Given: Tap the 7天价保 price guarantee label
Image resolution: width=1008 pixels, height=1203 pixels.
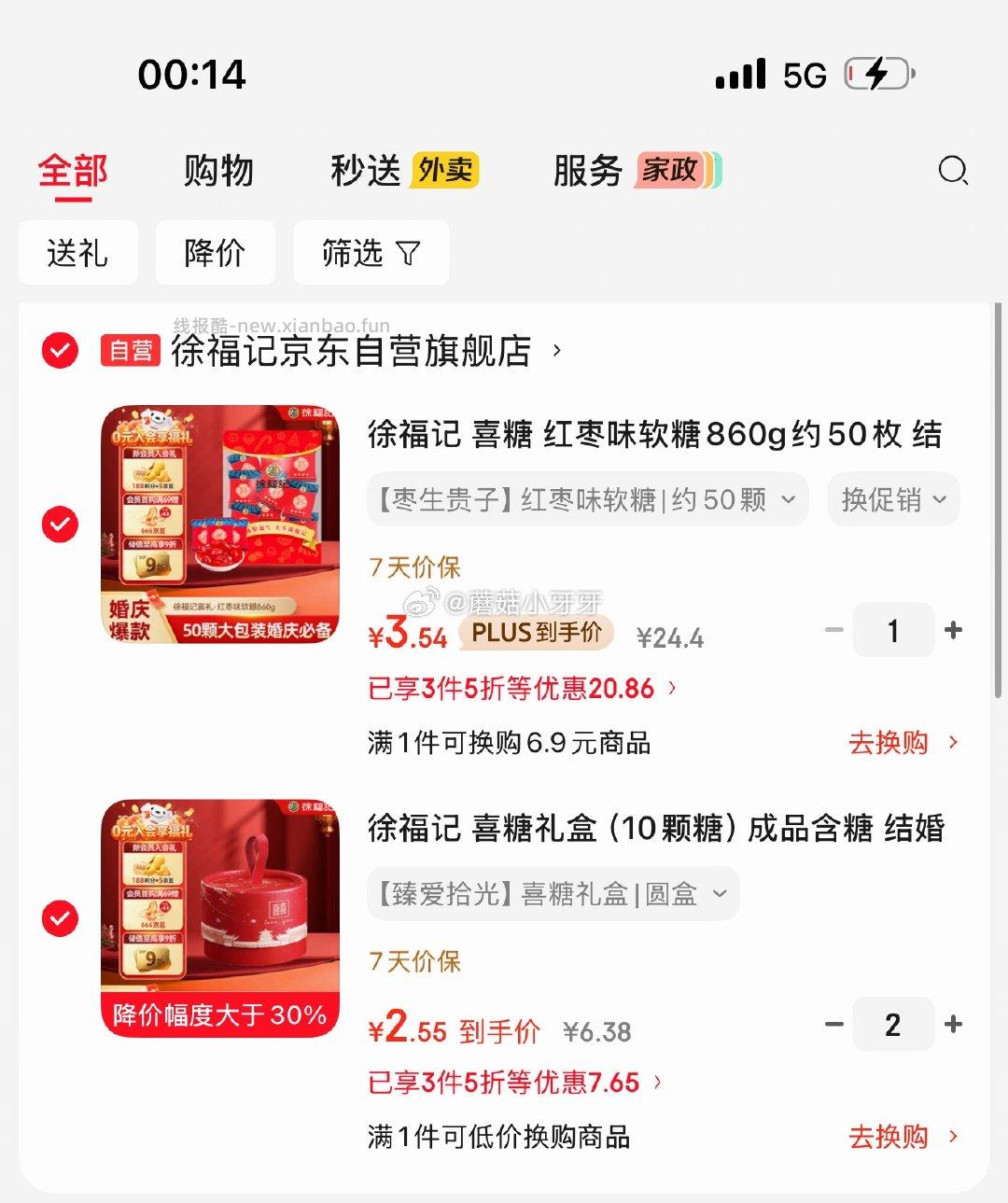Looking at the screenshot, I should (x=413, y=567).
